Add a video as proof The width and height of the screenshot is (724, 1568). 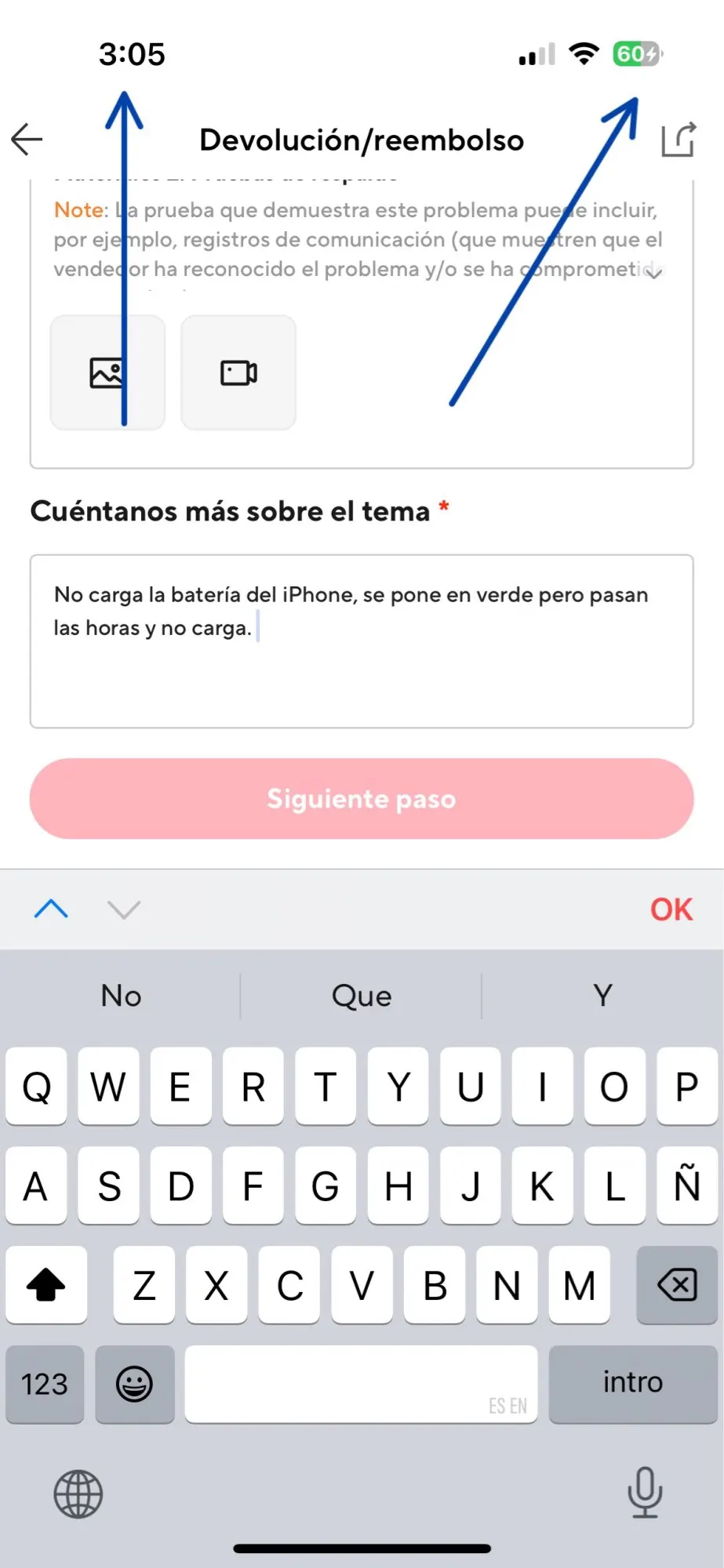point(238,373)
